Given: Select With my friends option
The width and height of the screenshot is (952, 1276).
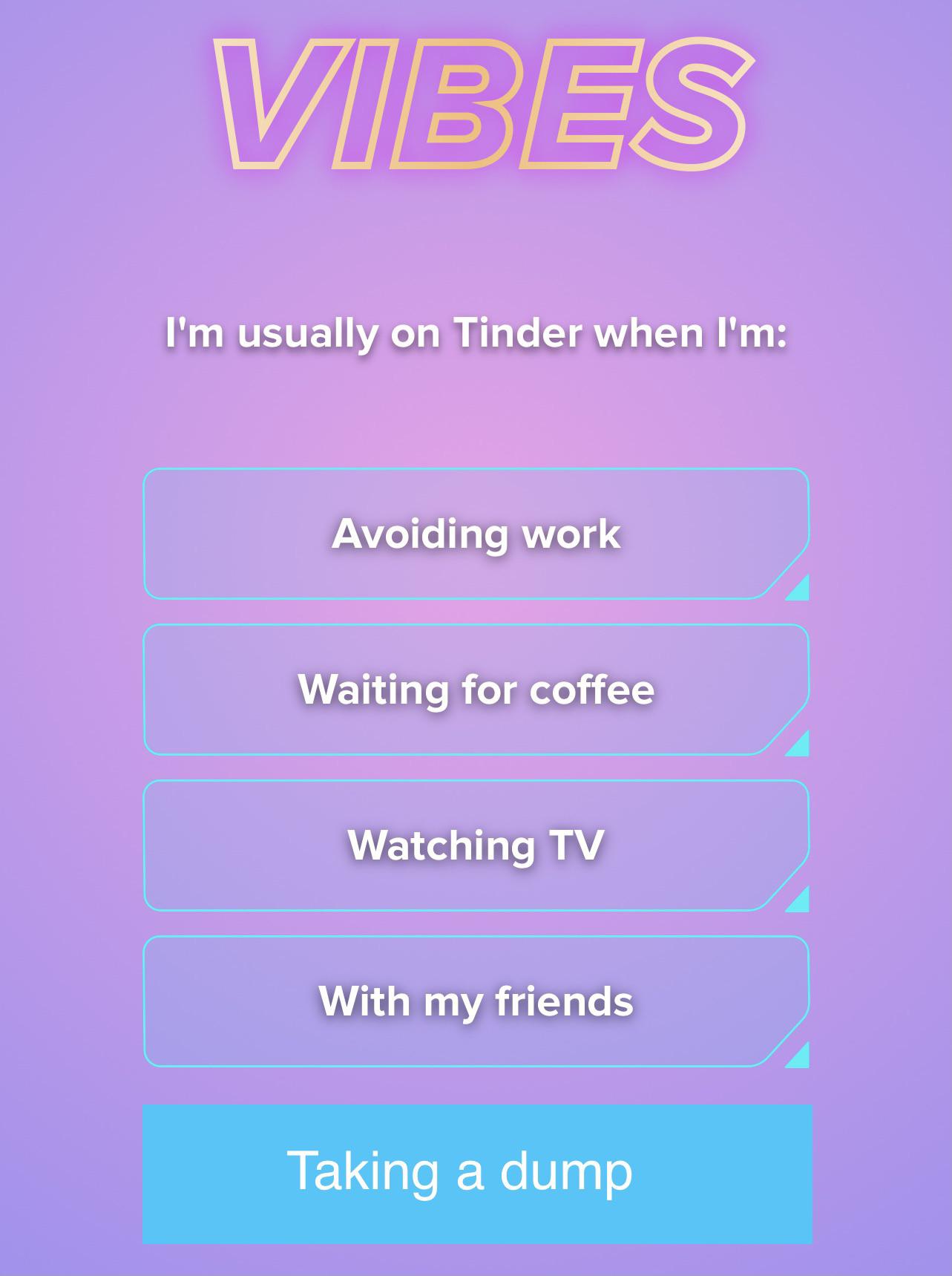Looking at the screenshot, I should 476,1001.
